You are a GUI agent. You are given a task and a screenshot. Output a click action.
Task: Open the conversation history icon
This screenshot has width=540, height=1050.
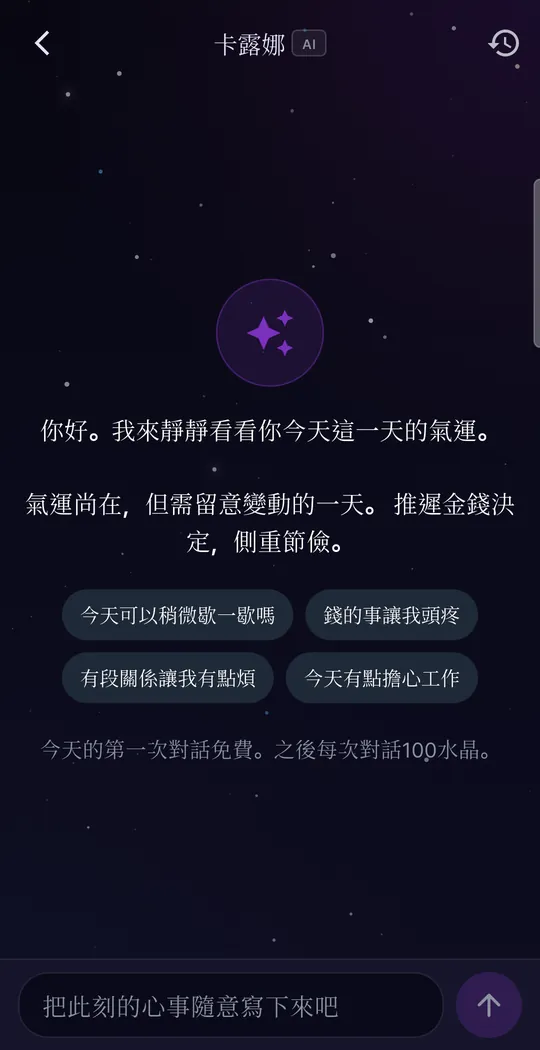[x=504, y=44]
